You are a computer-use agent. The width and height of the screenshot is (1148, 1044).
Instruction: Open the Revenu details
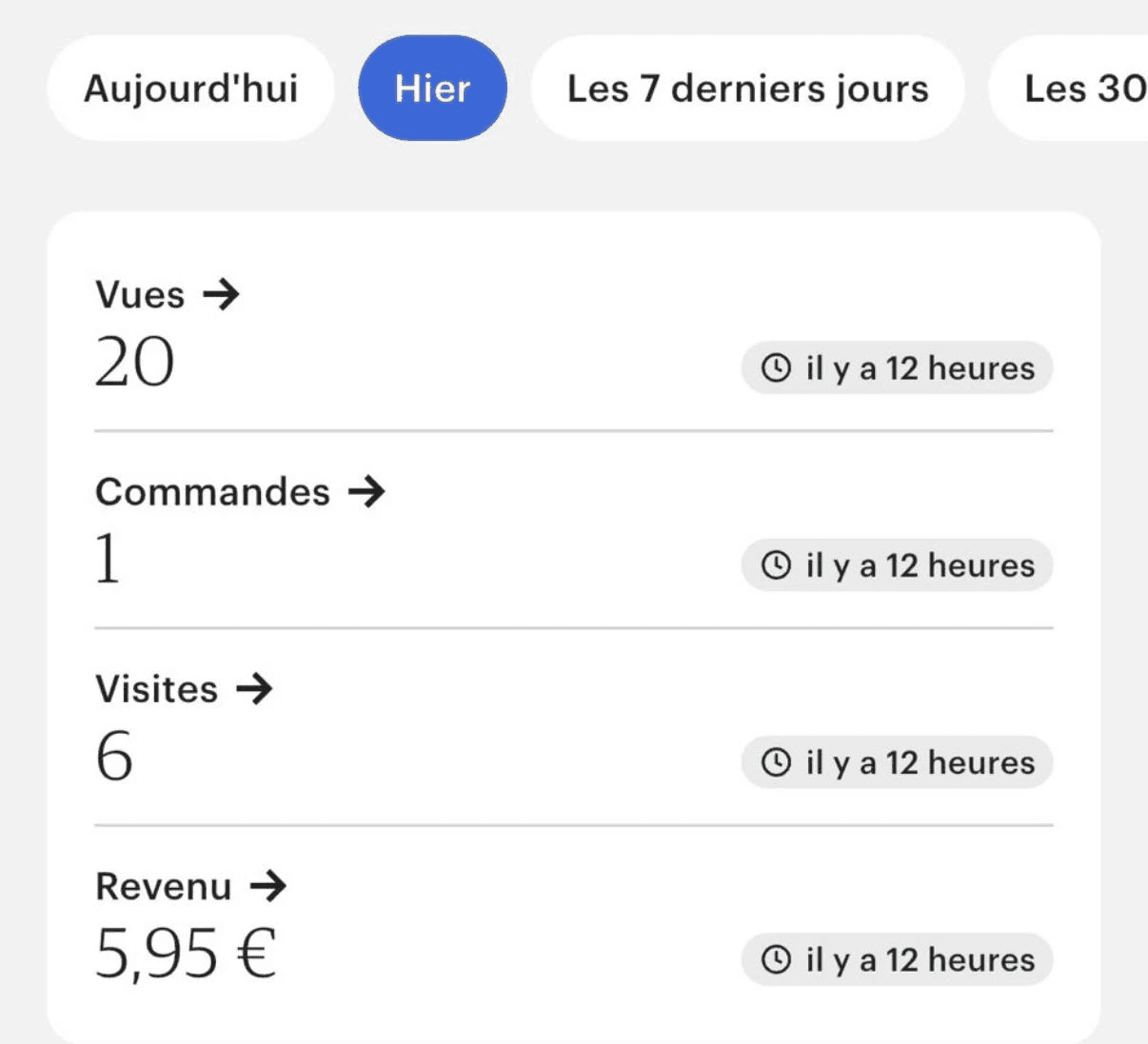(x=190, y=886)
